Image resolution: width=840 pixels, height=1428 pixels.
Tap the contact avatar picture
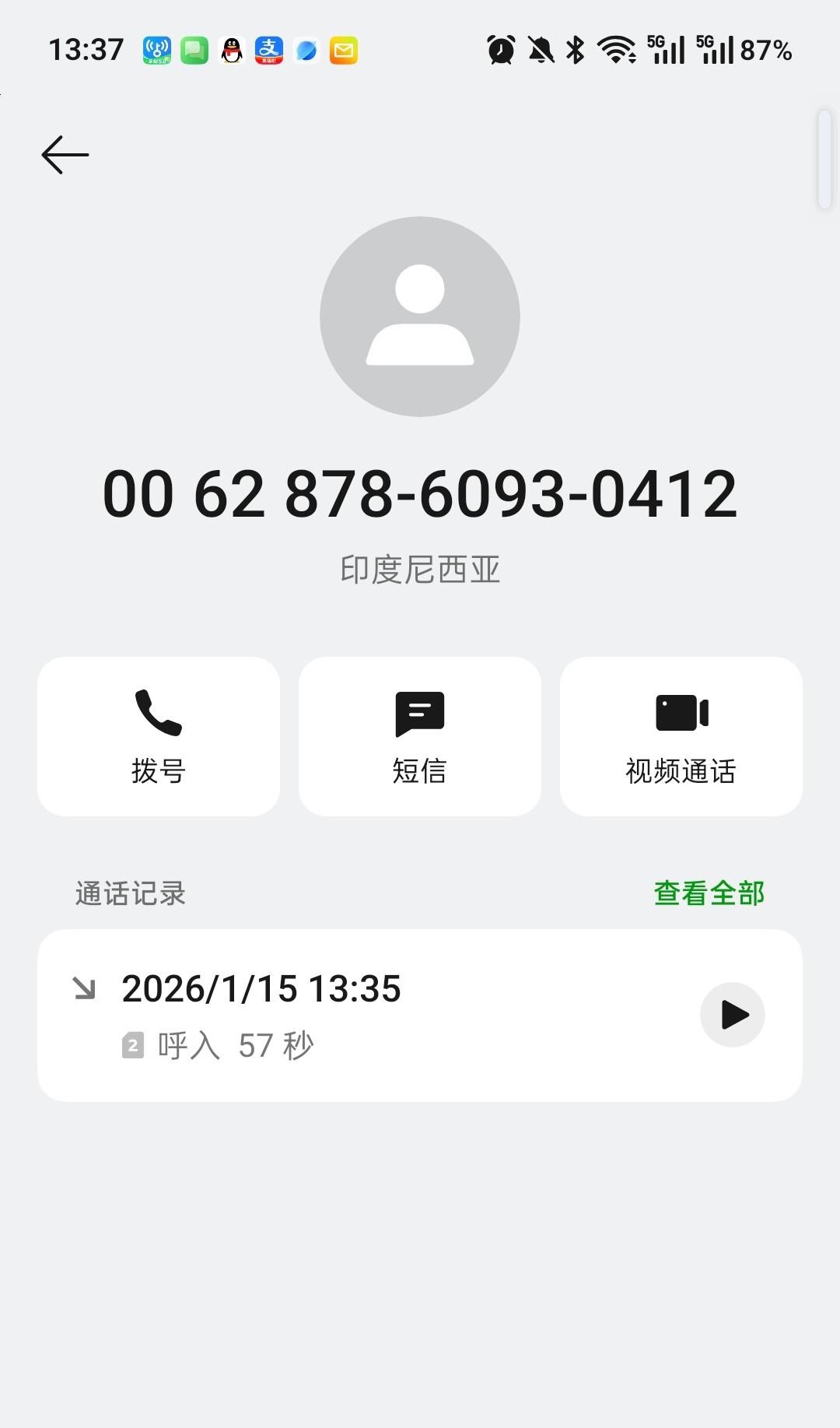pos(420,317)
